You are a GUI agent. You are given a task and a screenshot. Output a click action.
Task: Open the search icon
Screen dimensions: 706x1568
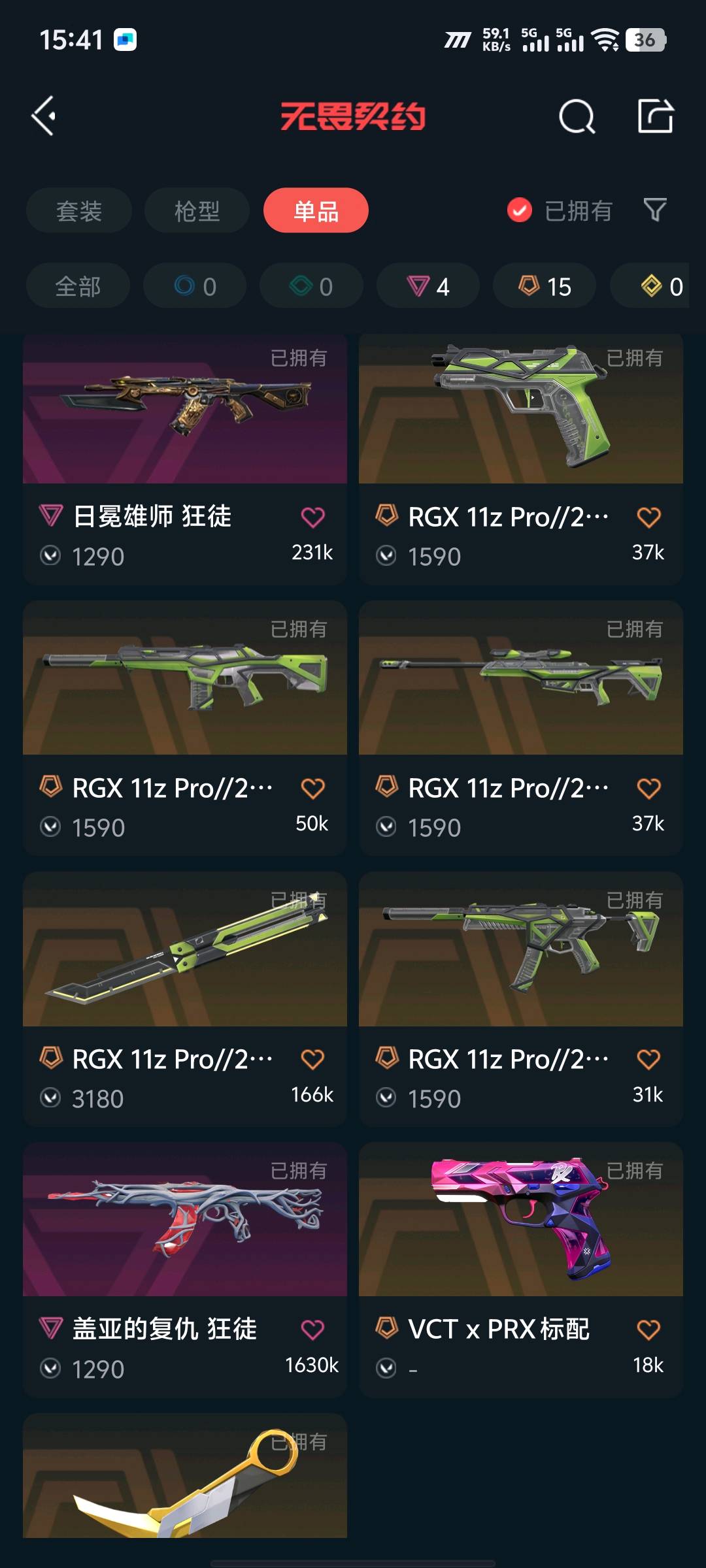click(x=577, y=117)
